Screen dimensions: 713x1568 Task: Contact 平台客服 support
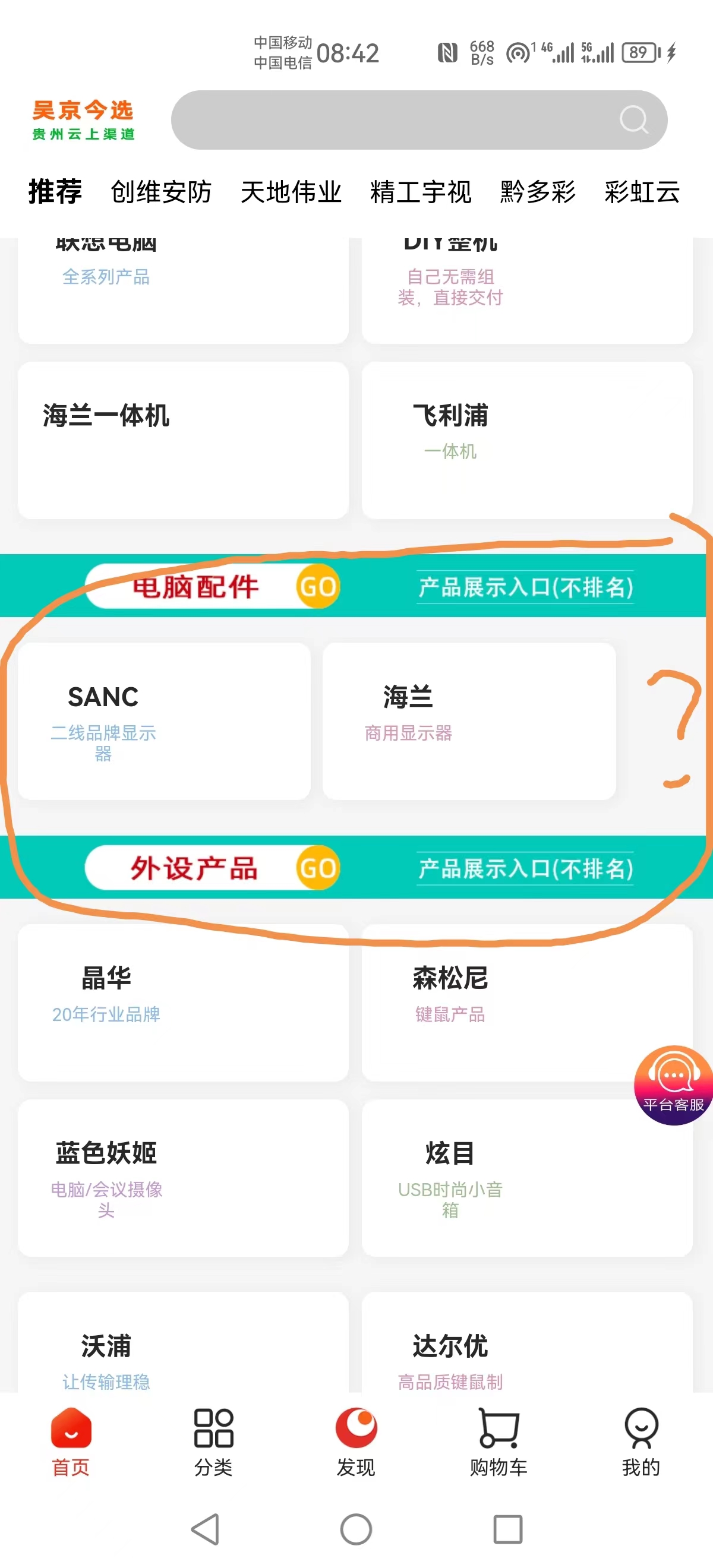coord(673,1085)
